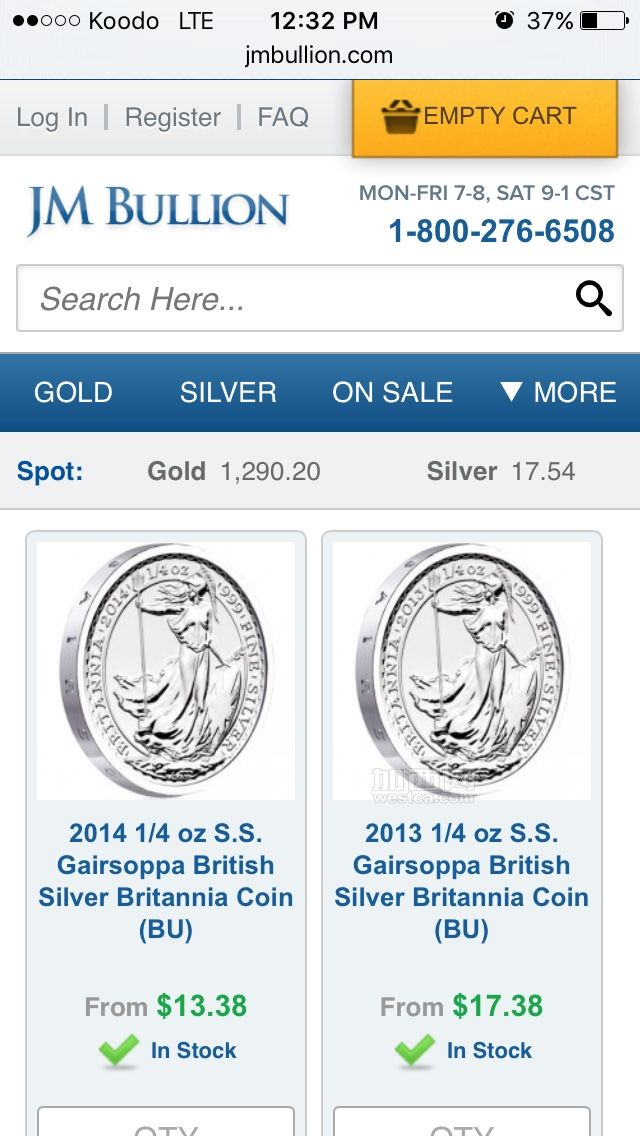Expand the More dropdown menu

558,392
